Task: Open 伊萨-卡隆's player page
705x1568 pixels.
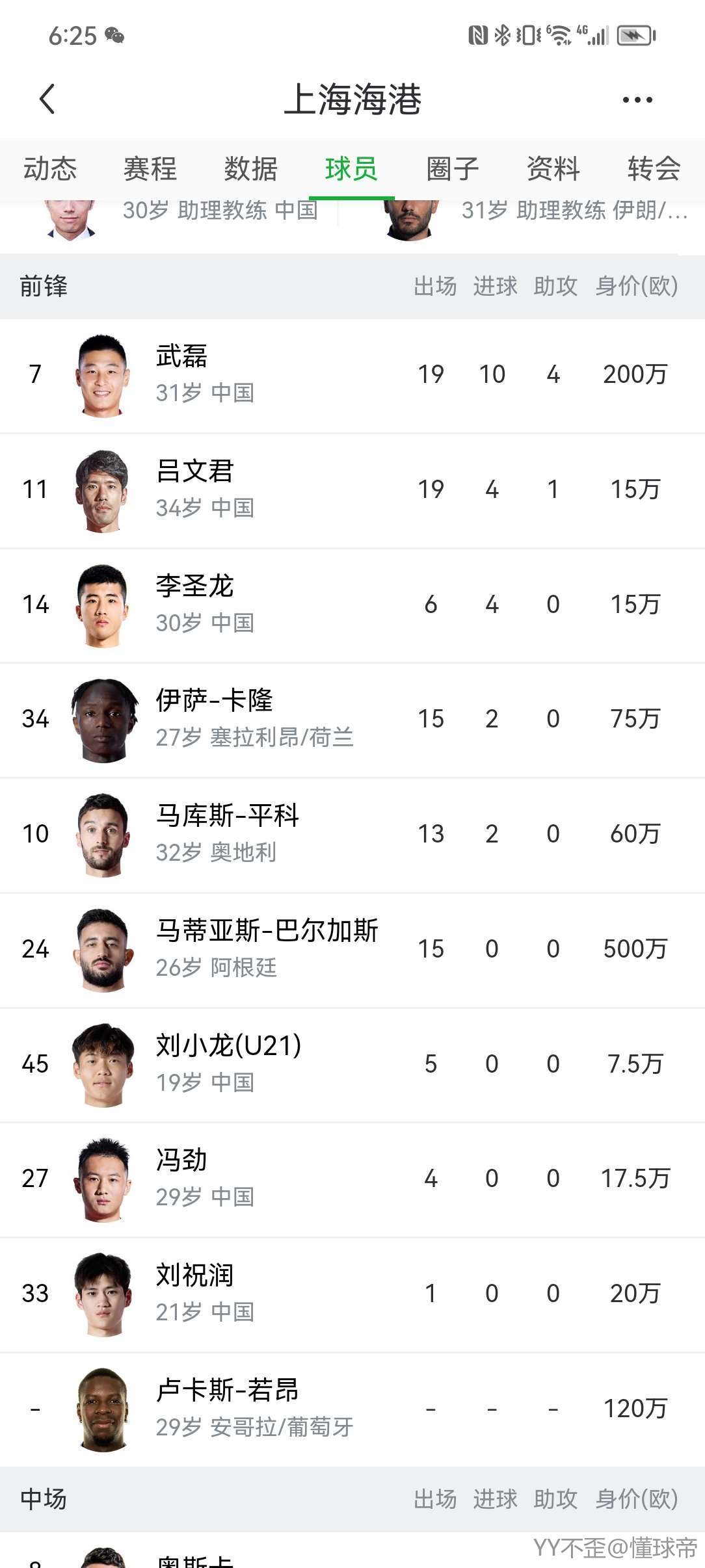Action: click(352, 720)
